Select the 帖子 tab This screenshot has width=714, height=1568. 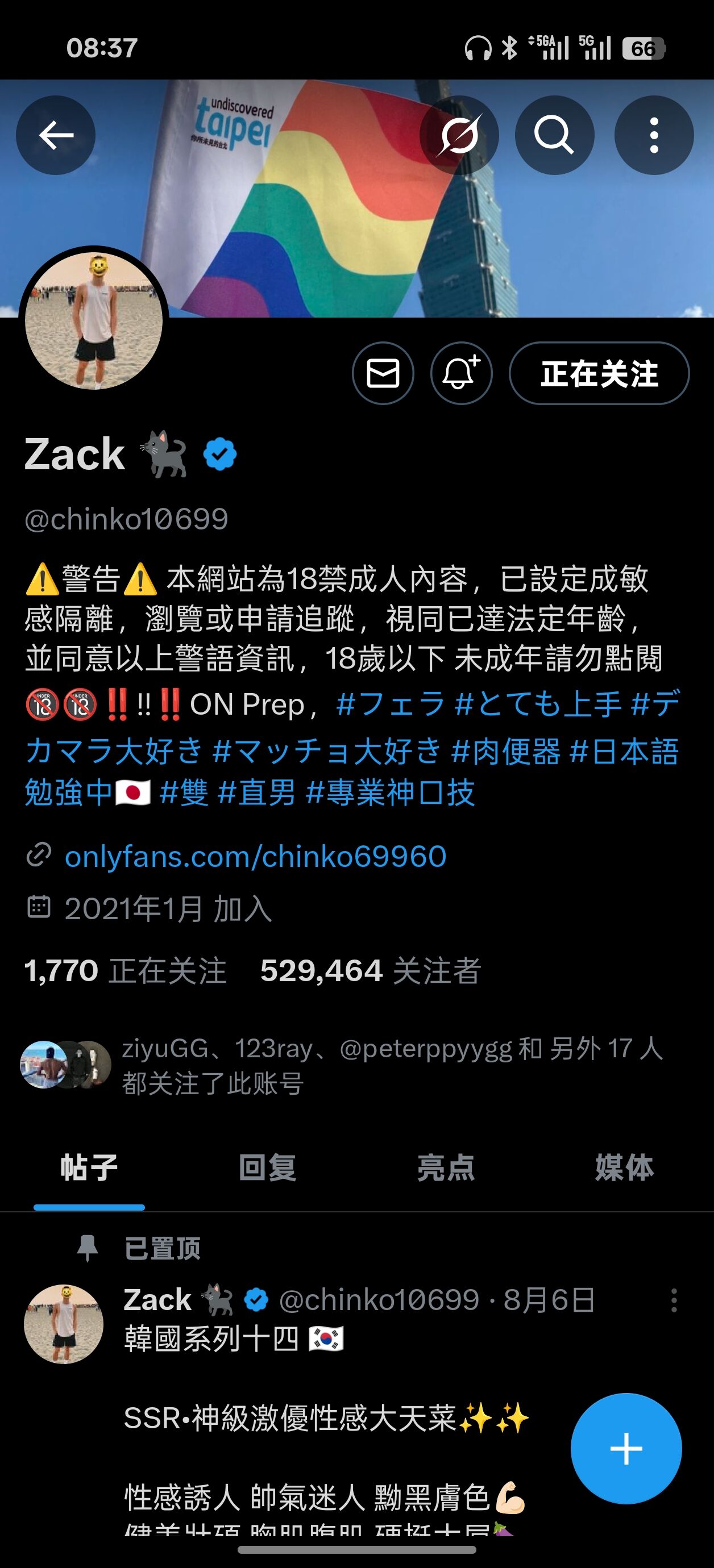coord(89,1168)
